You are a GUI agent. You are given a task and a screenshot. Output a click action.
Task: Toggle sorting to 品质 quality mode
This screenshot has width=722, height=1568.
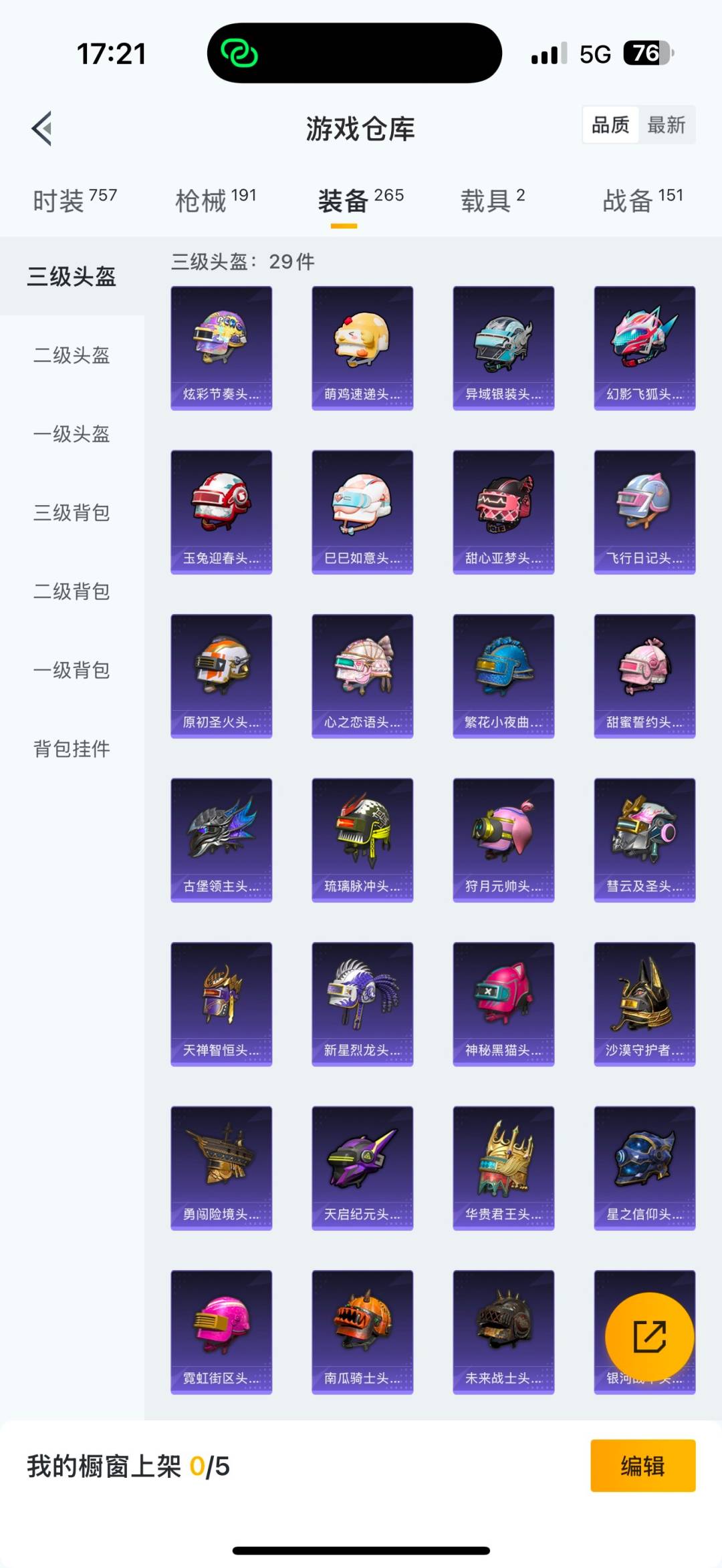point(609,126)
